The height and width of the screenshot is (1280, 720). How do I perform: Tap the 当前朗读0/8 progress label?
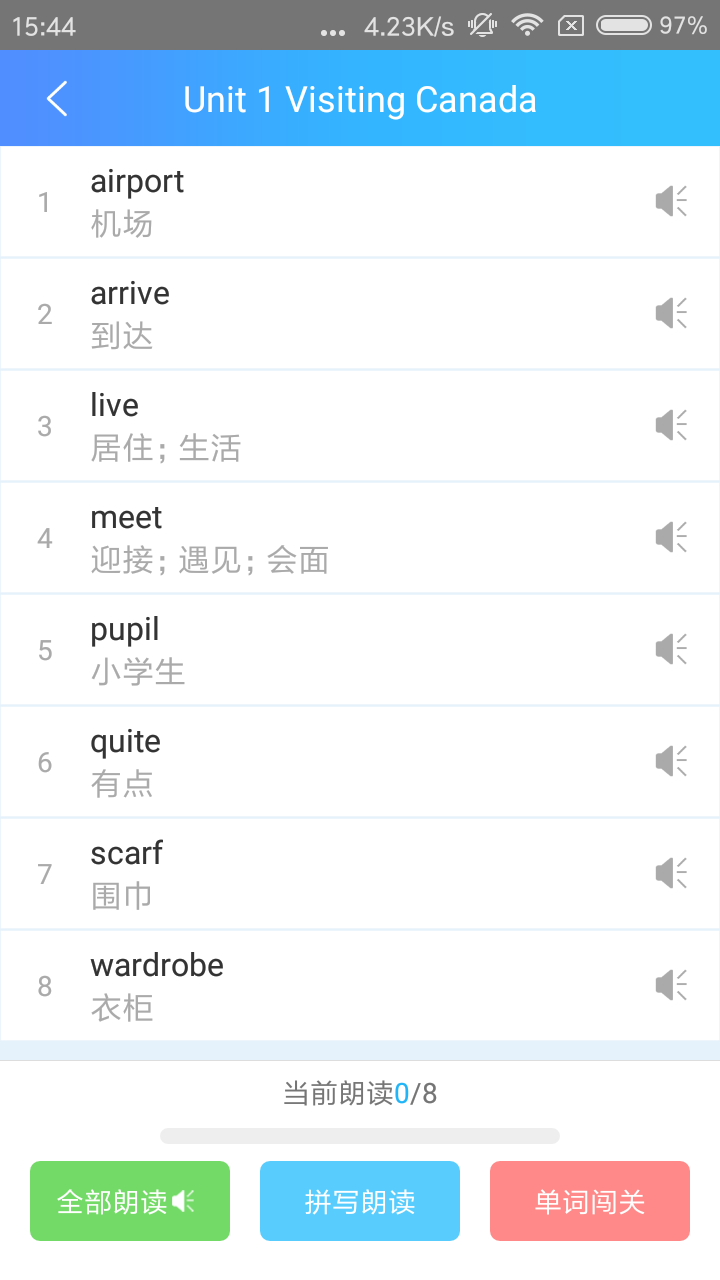click(x=360, y=1093)
